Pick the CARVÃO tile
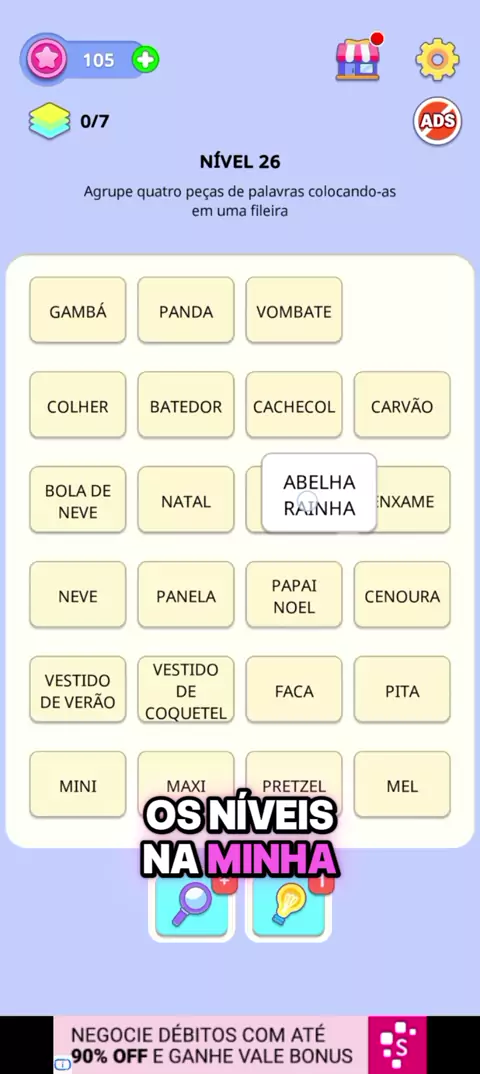480x1074 pixels. coord(402,405)
